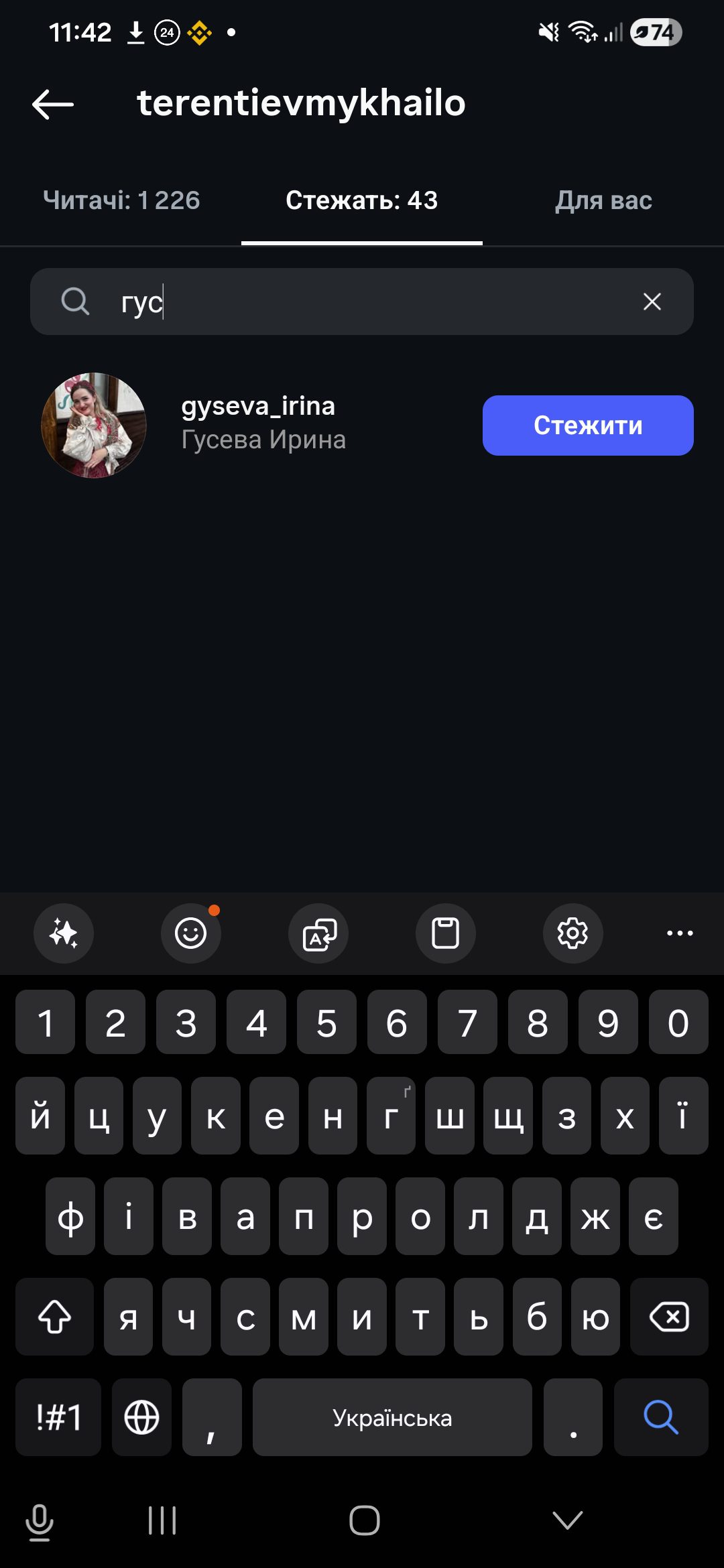Viewport: 724px width, 1568px height.
Task: Open the symbols layout with the !#1 key
Action: pos(58,1417)
